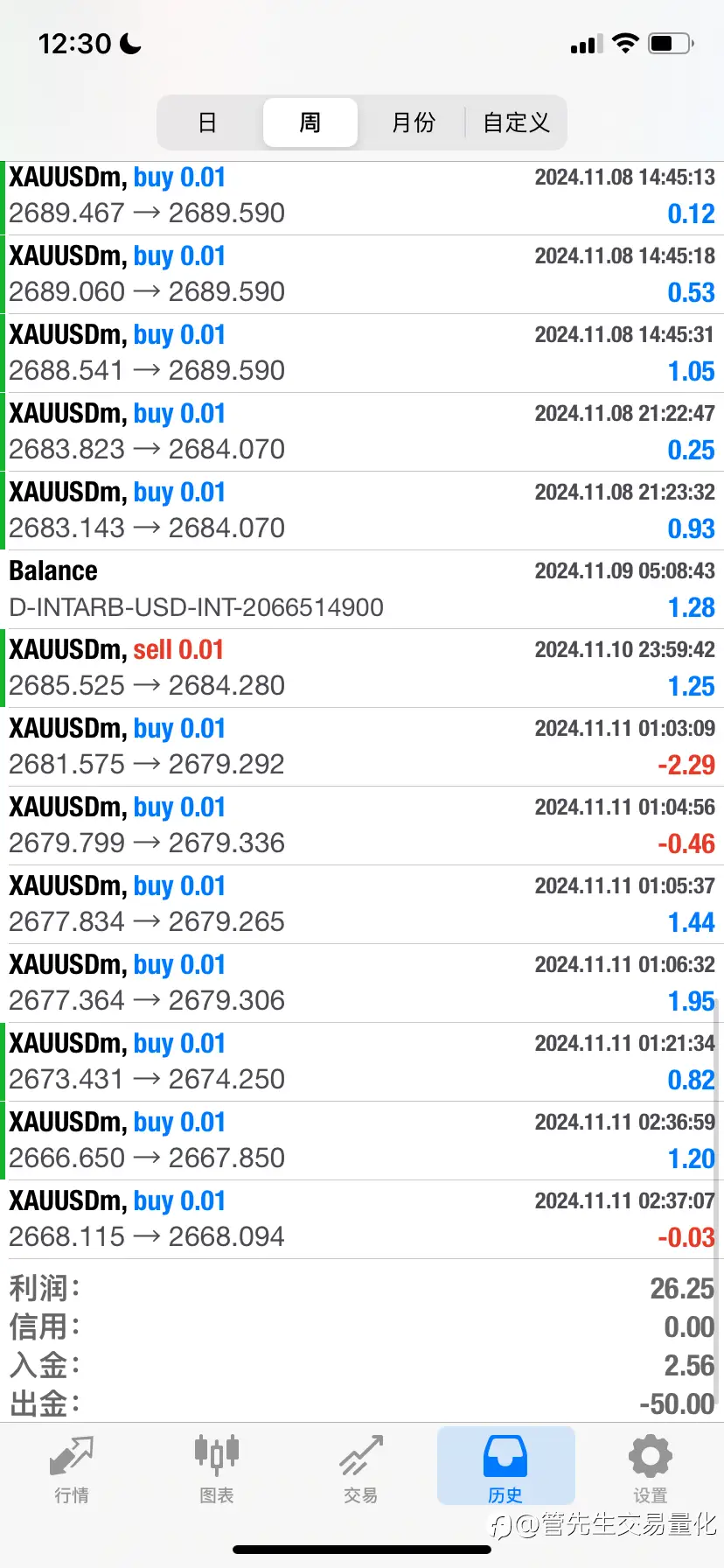Switch to the 日 period filter
This screenshot has width=724, height=1568.
pyautogui.click(x=207, y=122)
